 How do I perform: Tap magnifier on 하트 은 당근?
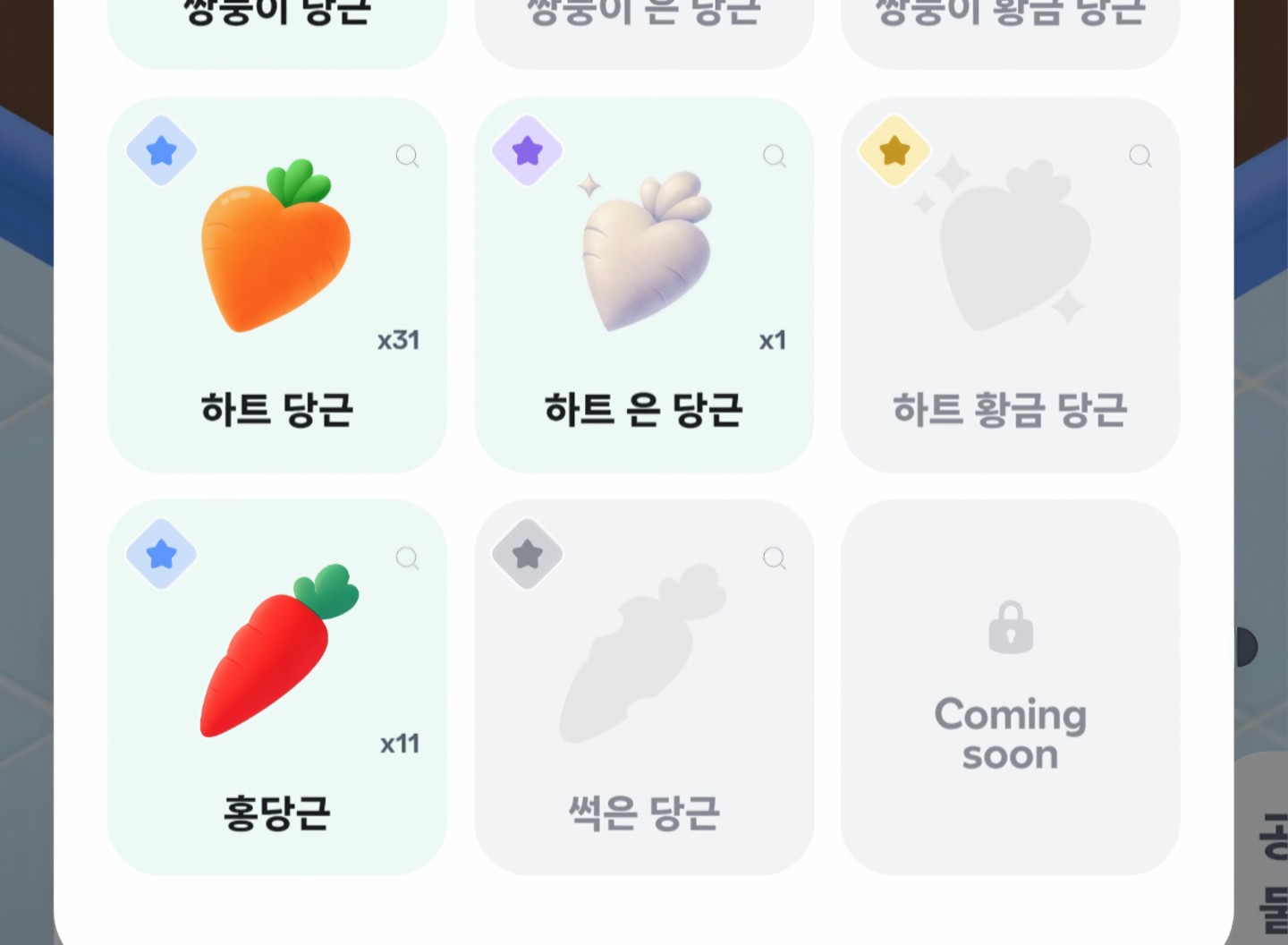click(774, 157)
